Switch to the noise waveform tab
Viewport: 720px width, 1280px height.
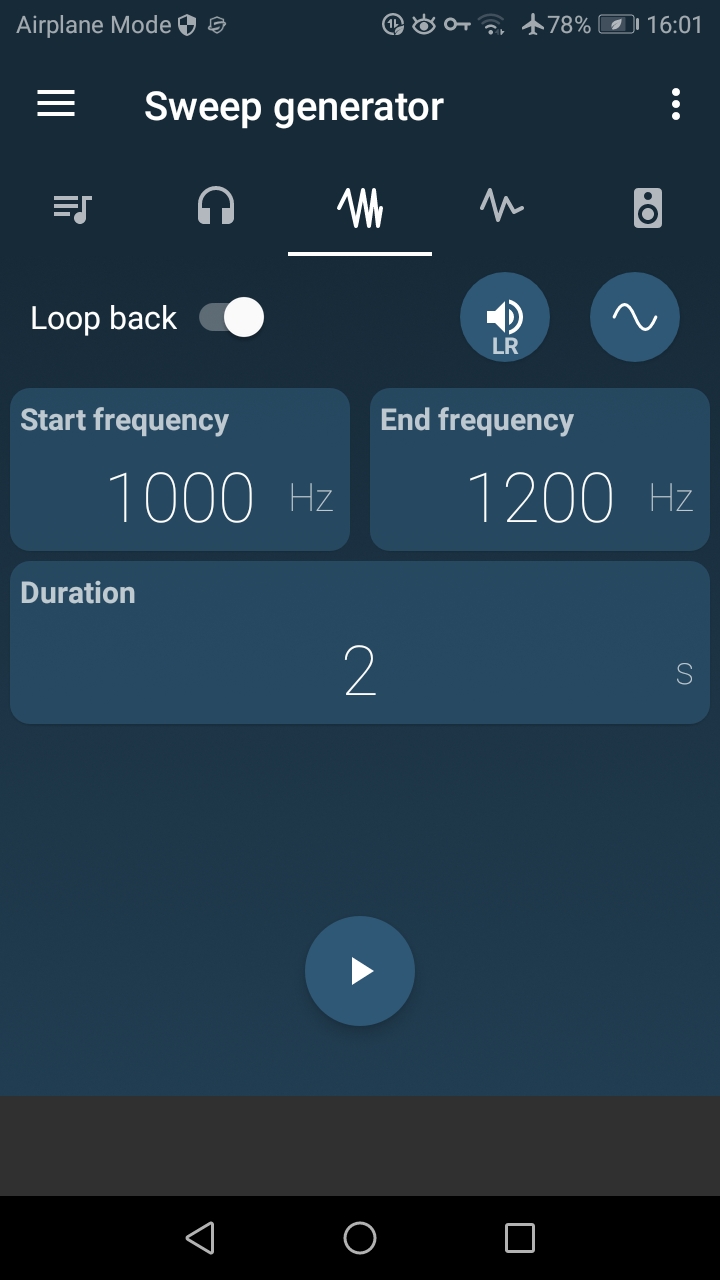click(x=502, y=206)
